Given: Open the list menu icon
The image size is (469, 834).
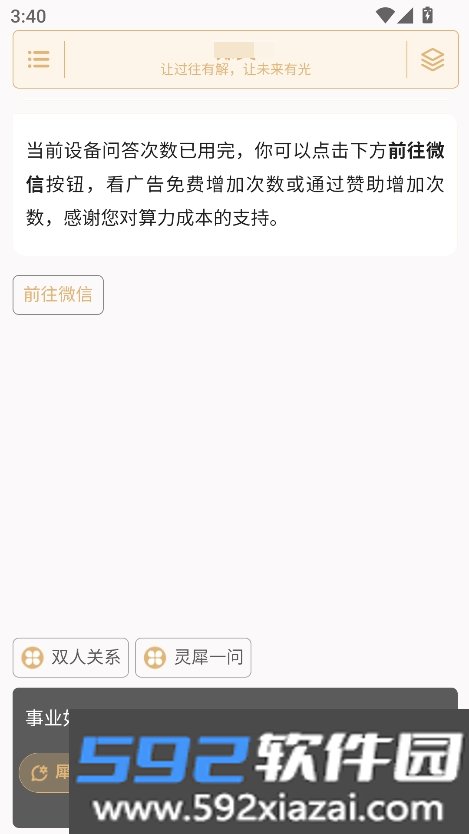Looking at the screenshot, I should pos(38,59).
